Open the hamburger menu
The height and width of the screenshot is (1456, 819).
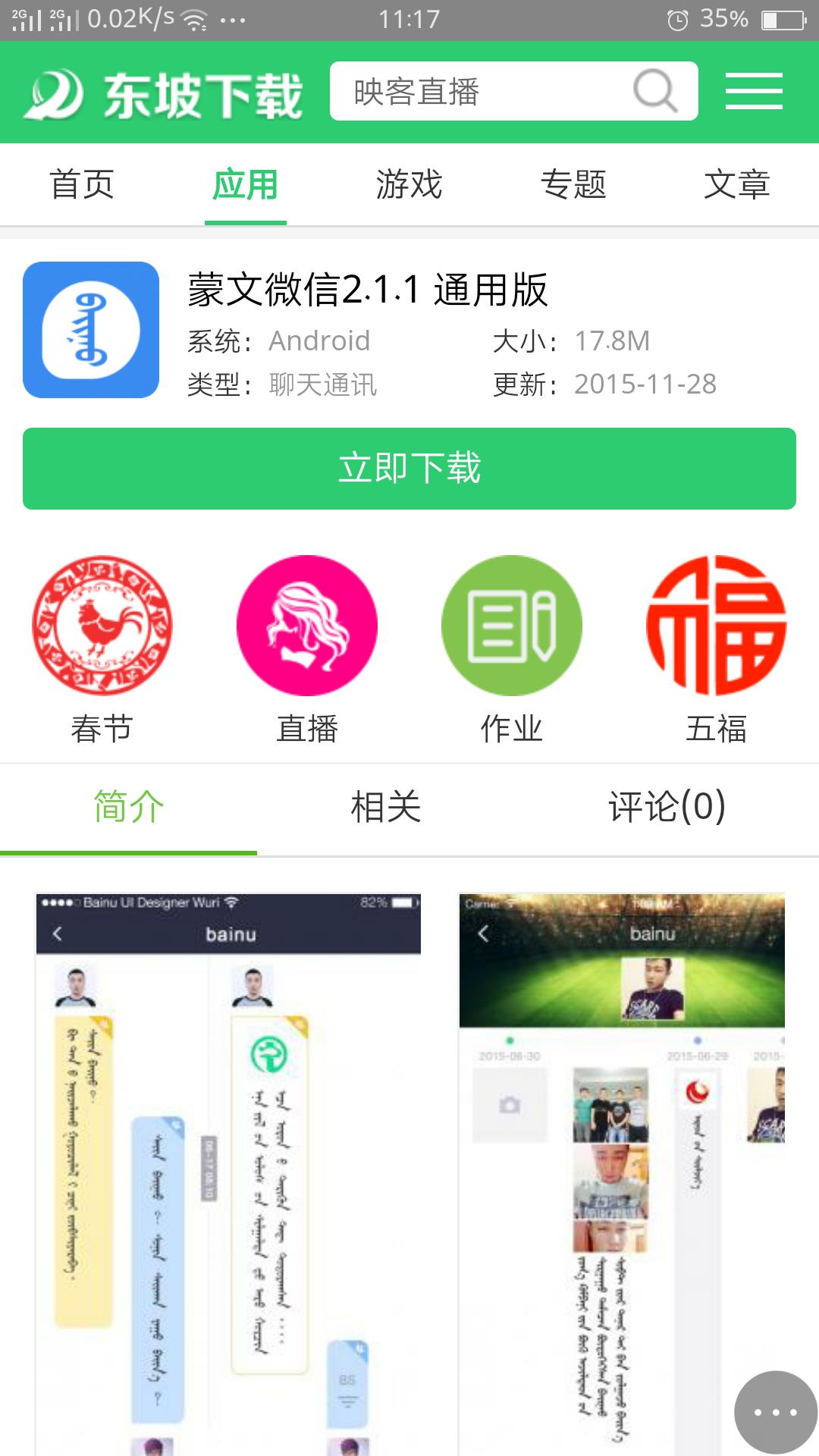coord(754,92)
